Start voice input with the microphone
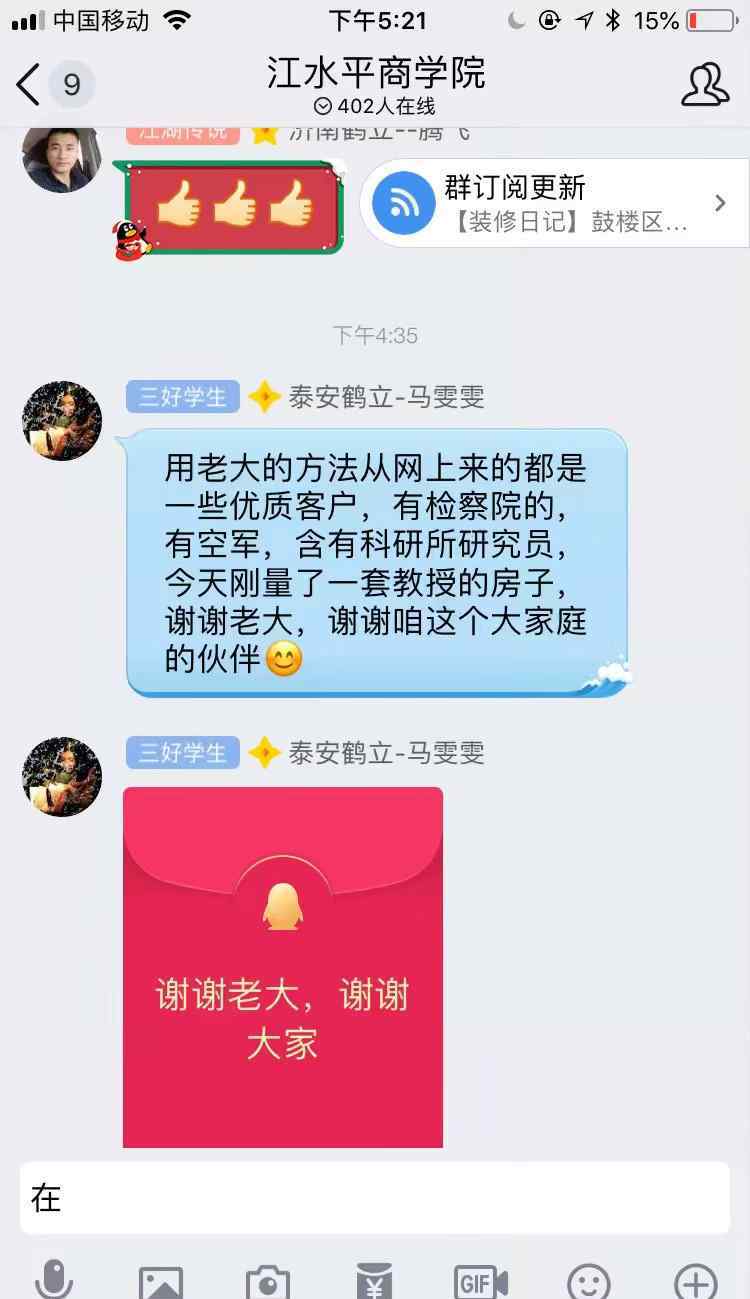 pos(54,1280)
